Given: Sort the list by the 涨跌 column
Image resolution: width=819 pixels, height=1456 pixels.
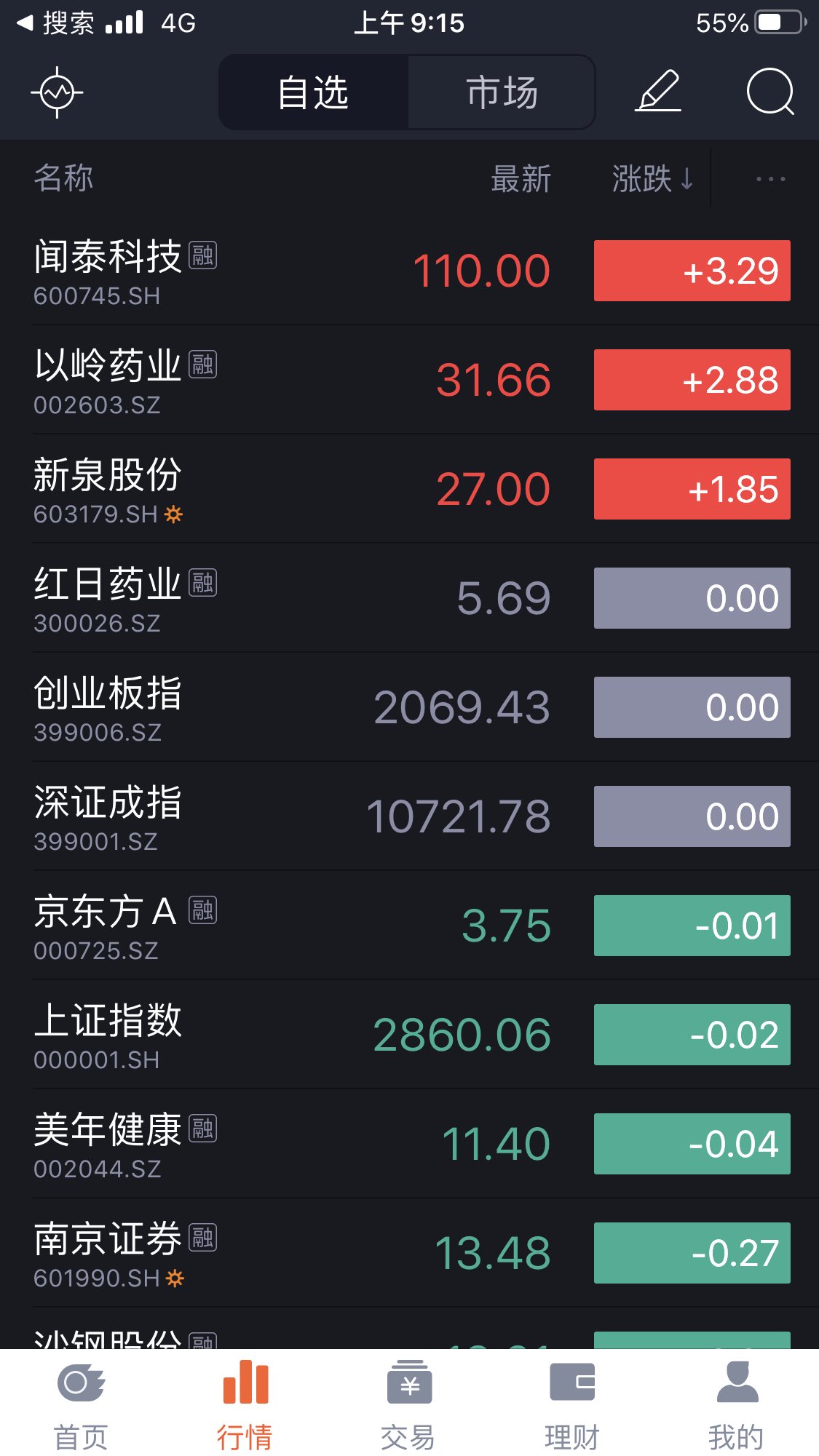Looking at the screenshot, I should (652, 178).
